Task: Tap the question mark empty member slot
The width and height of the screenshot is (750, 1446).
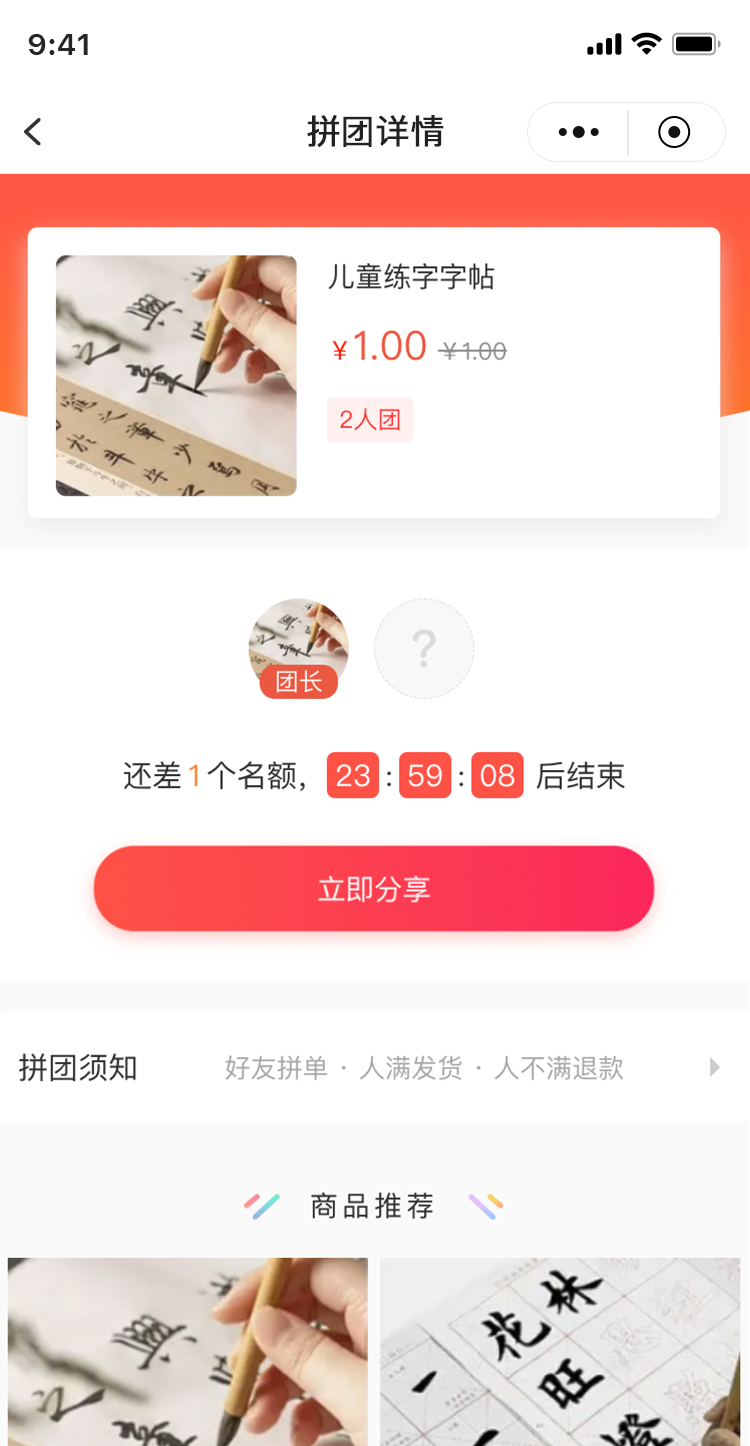Action: coord(424,648)
